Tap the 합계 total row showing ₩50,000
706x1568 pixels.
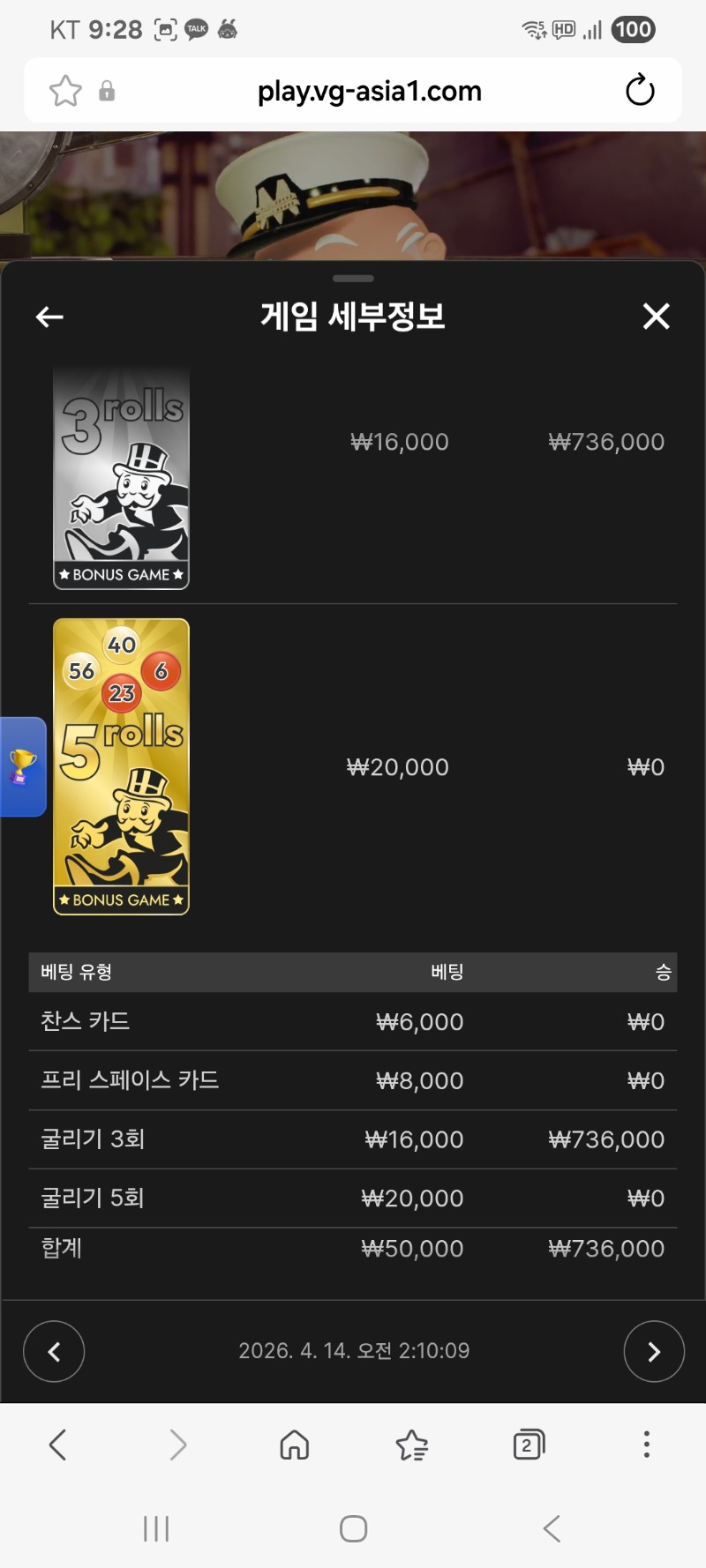click(x=353, y=1248)
